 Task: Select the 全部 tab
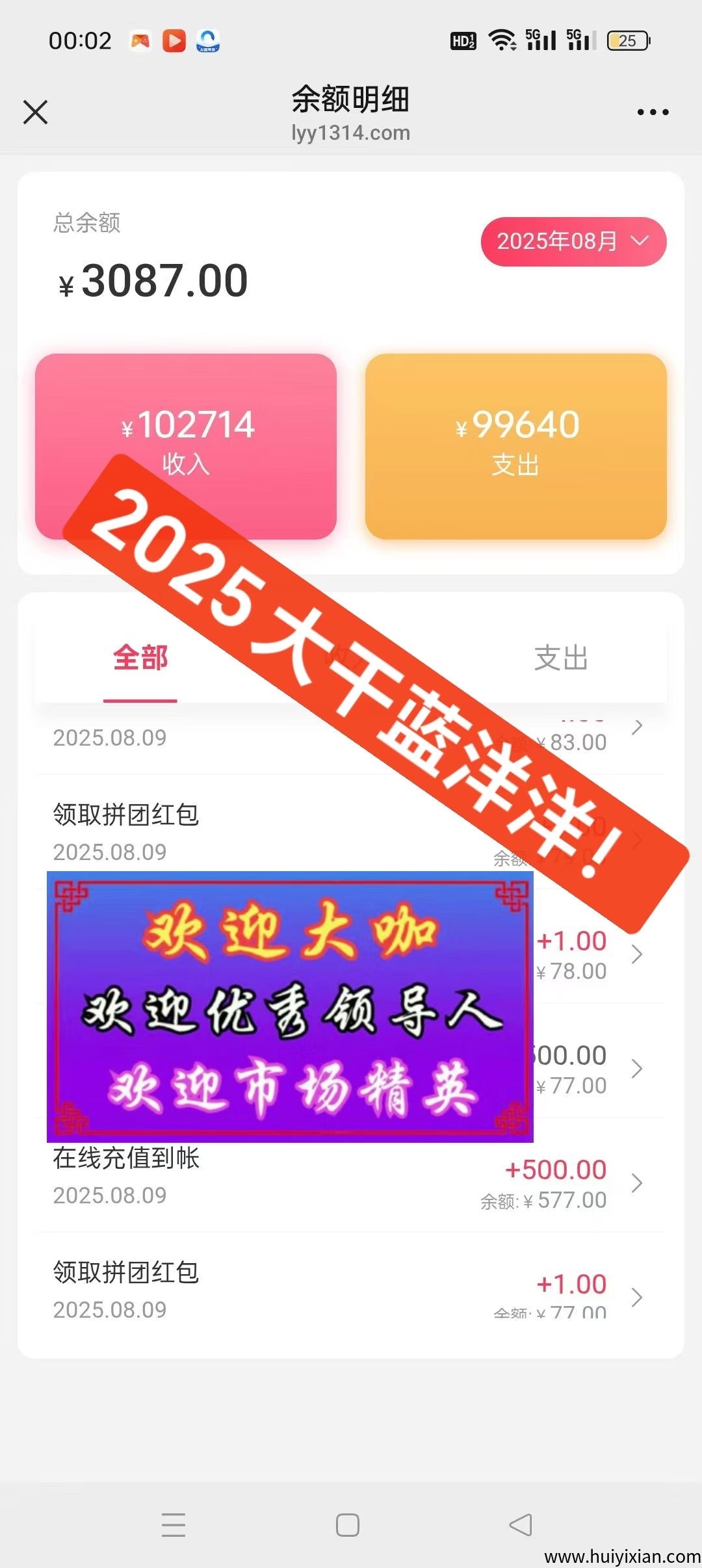pos(140,659)
